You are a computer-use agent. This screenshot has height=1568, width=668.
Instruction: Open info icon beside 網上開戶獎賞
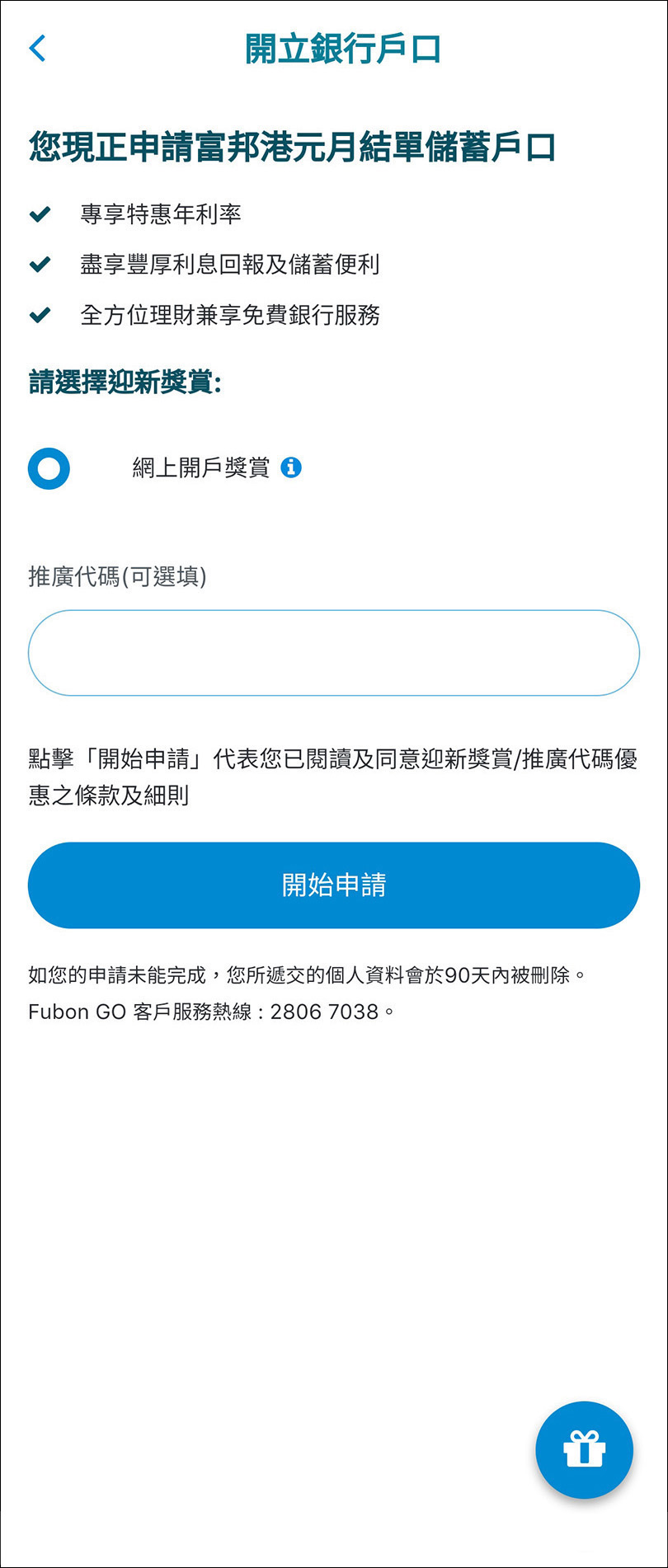click(291, 467)
